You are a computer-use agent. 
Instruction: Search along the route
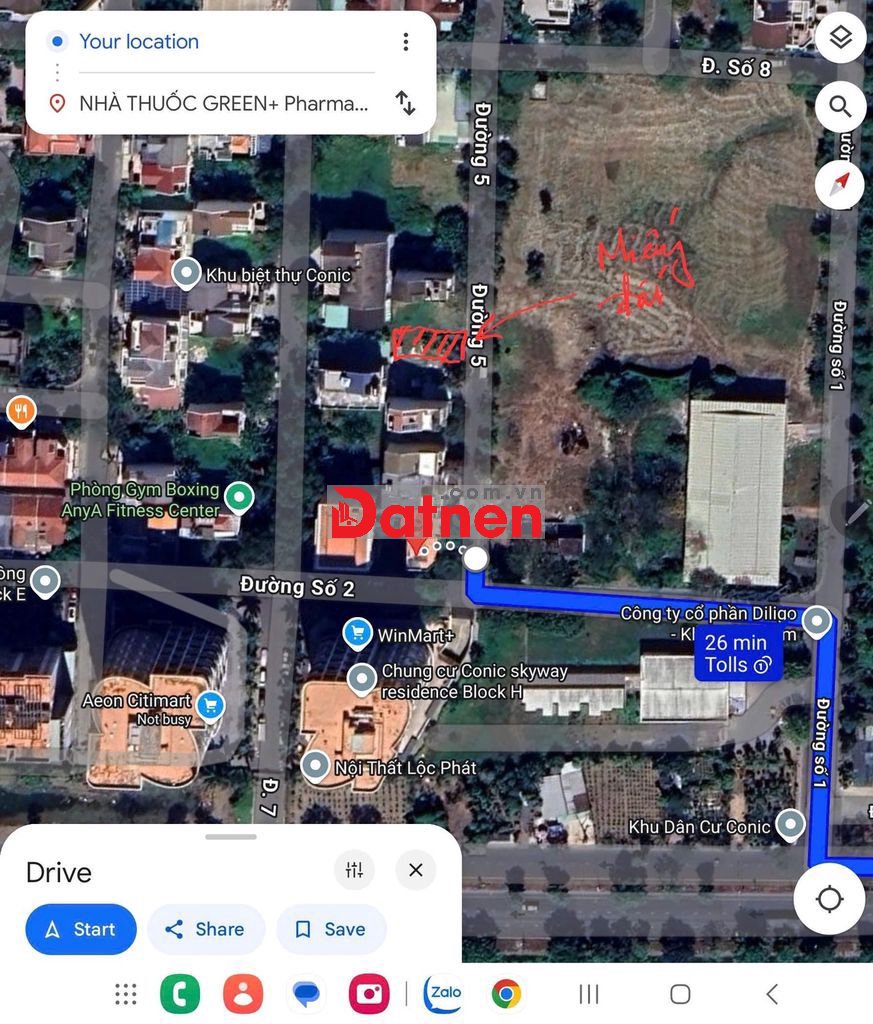click(840, 106)
